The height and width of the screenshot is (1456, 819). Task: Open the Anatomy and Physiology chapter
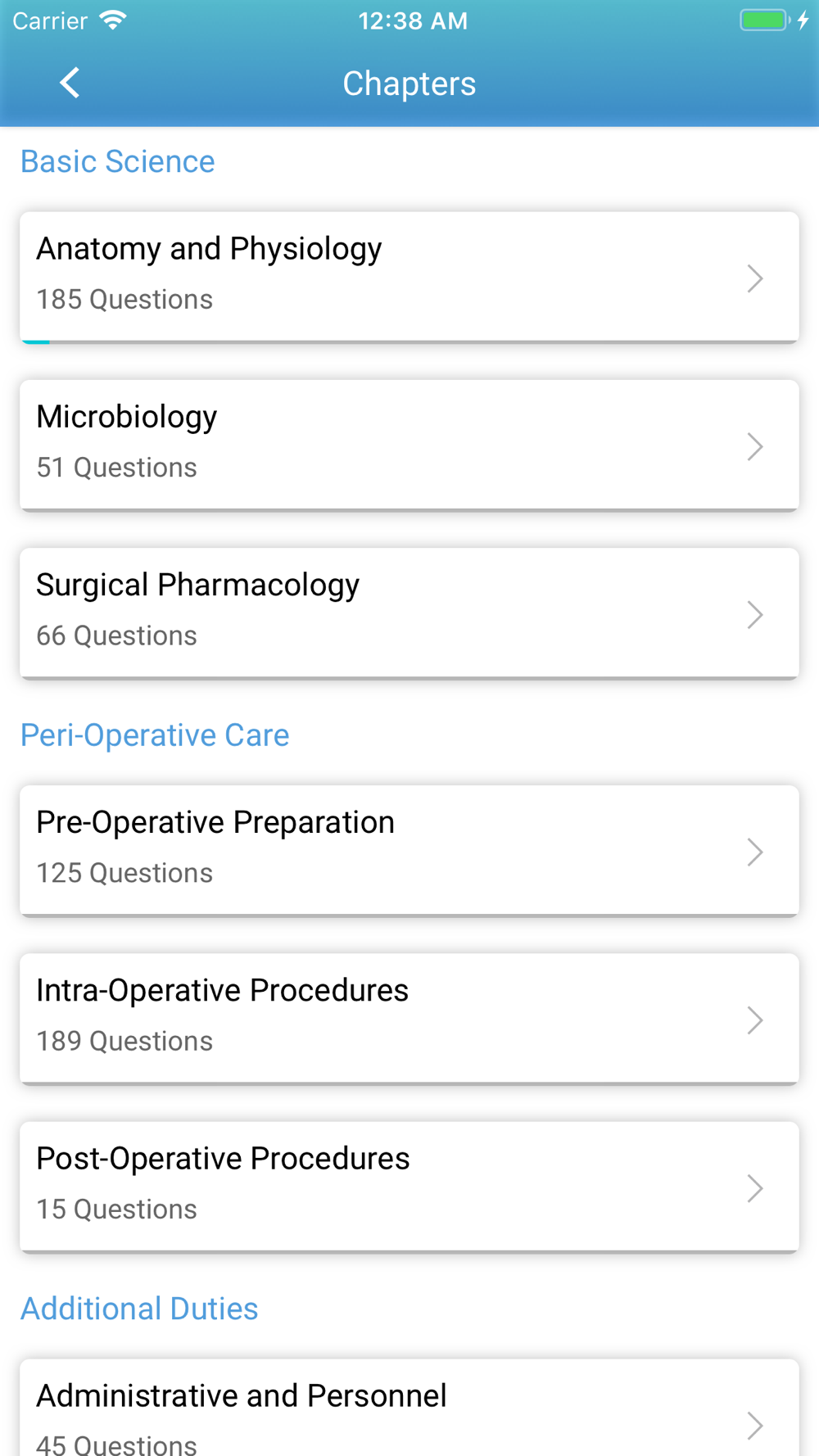409,278
